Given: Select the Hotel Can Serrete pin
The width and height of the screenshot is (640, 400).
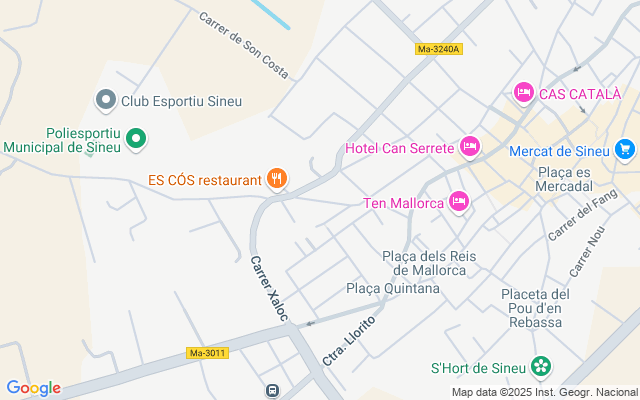Looking at the screenshot, I should [x=470, y=148].
